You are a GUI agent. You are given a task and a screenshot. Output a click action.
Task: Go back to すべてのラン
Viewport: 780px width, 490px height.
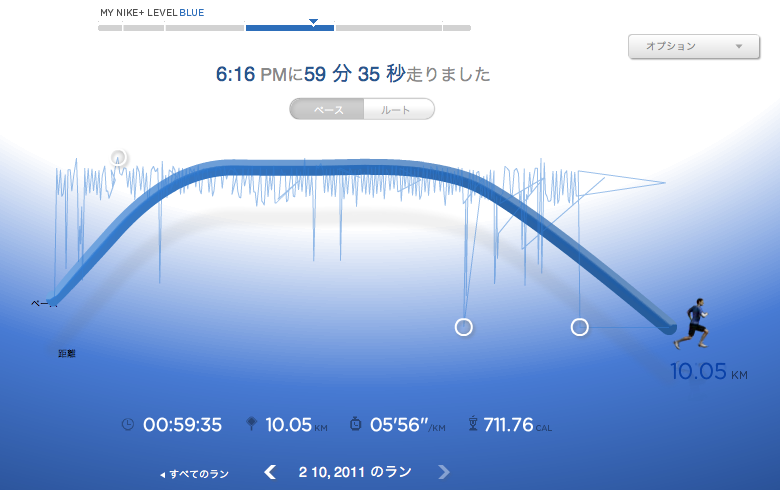point(194,473)
